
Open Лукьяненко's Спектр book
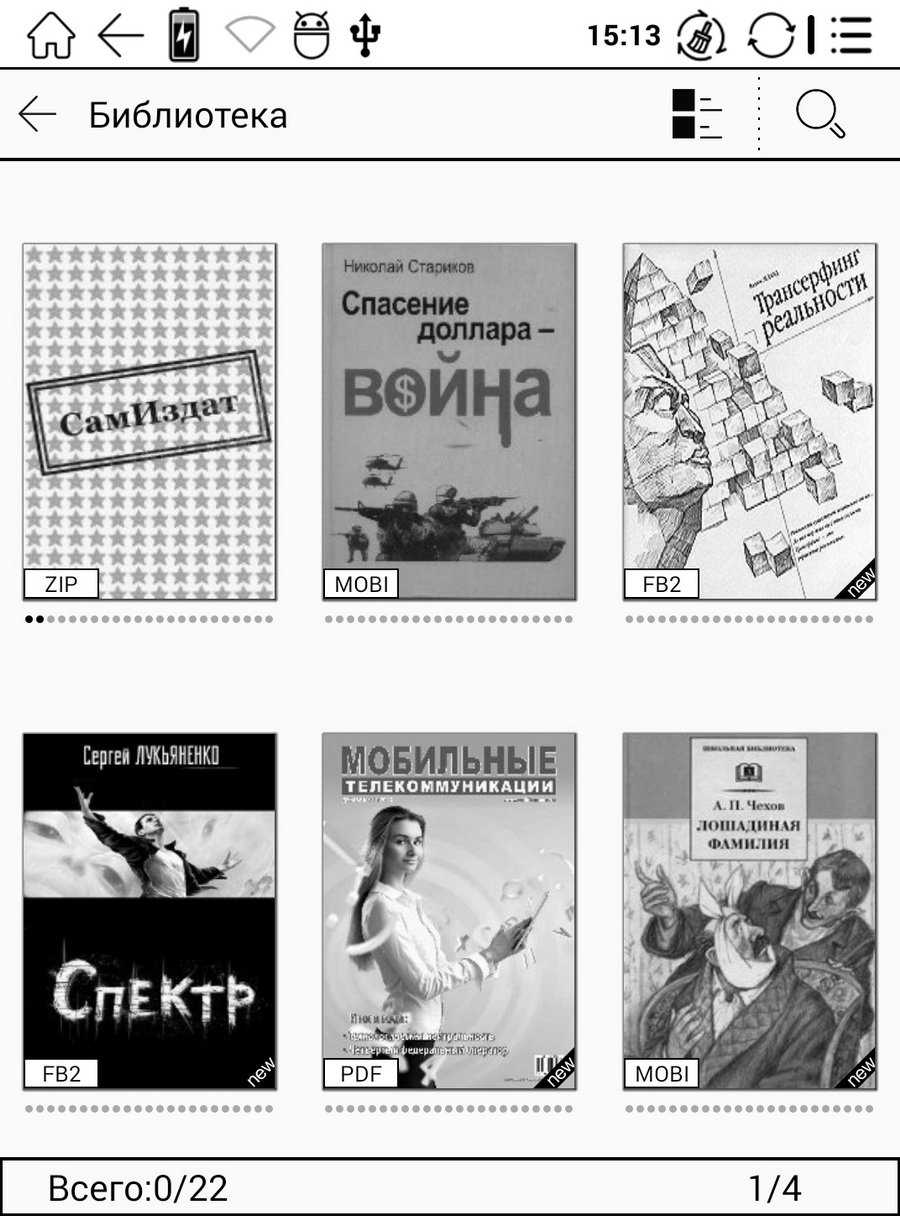tap(149, 911)
